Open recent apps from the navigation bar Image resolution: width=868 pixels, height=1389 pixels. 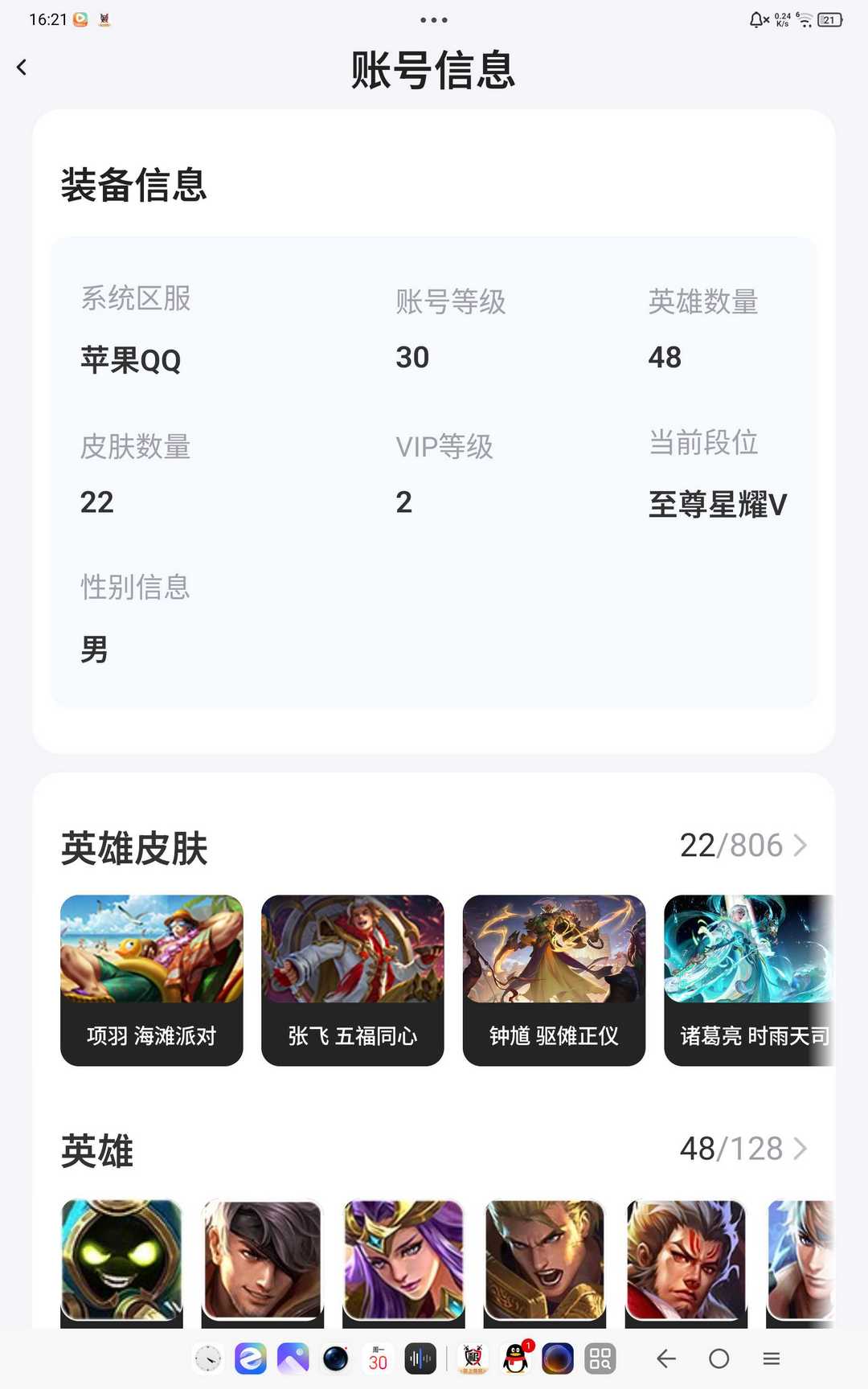771,1358
